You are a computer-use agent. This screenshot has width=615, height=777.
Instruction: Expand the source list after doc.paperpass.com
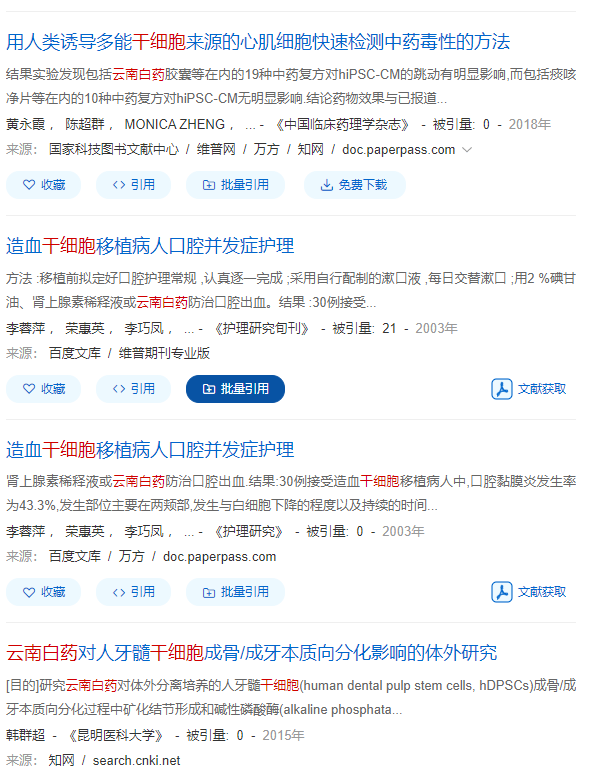tap(467, 150)
